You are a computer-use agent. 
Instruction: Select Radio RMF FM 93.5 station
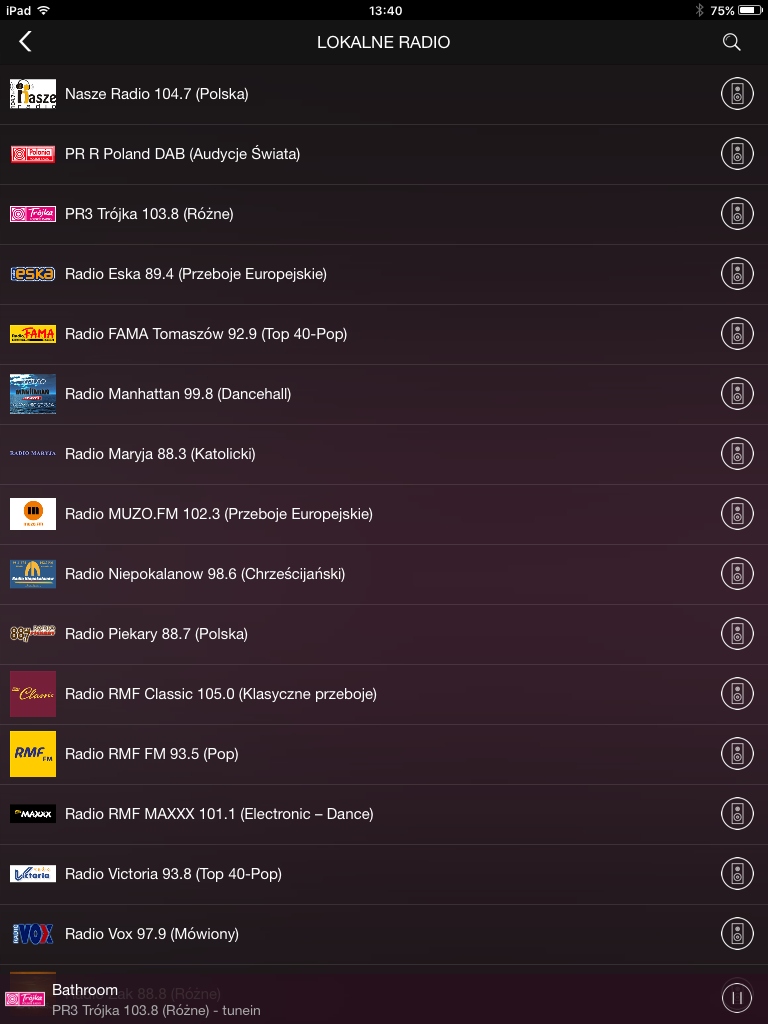[x=151, y=754]
